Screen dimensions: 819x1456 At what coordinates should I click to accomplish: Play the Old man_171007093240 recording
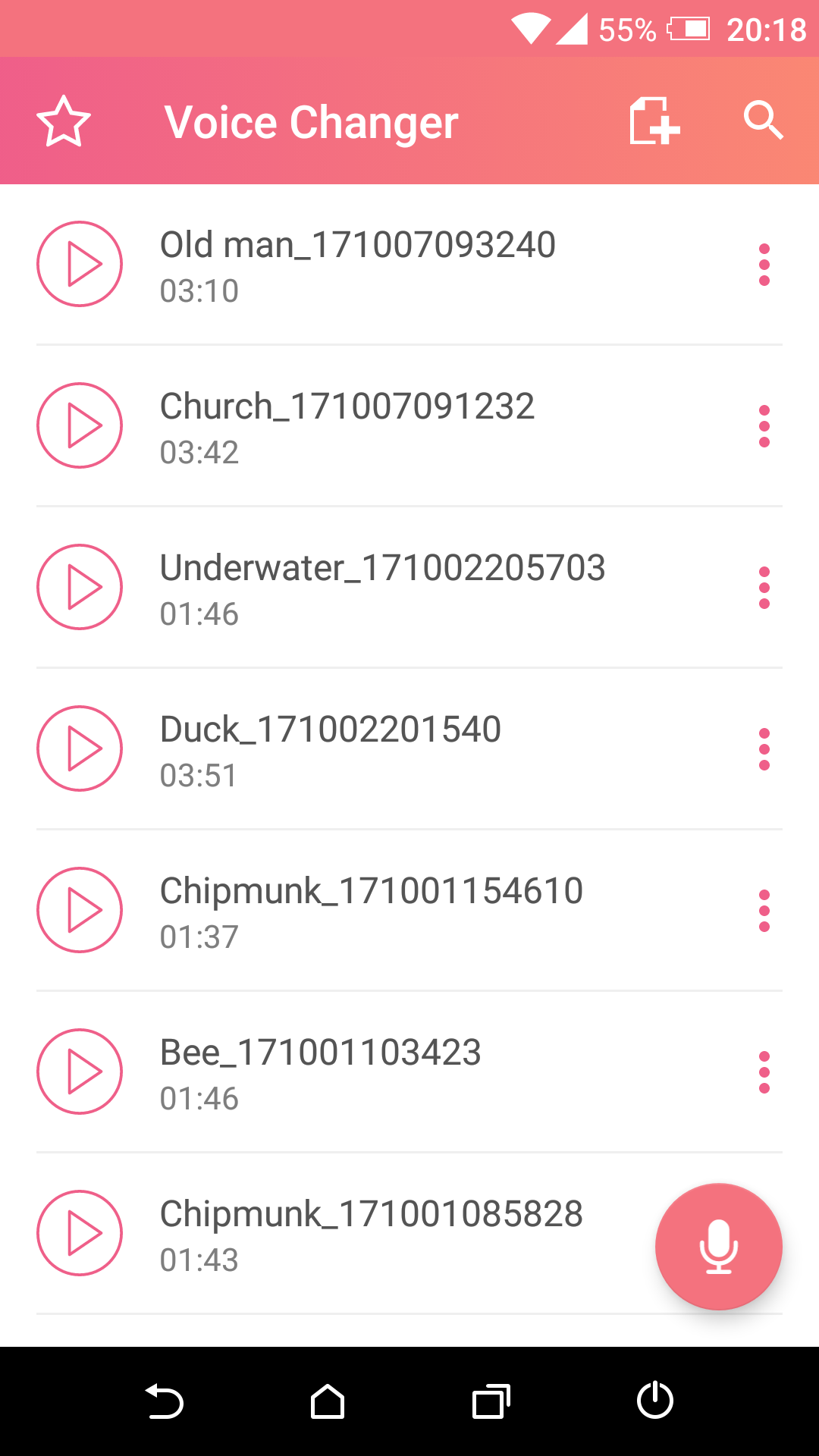(80, 264)
